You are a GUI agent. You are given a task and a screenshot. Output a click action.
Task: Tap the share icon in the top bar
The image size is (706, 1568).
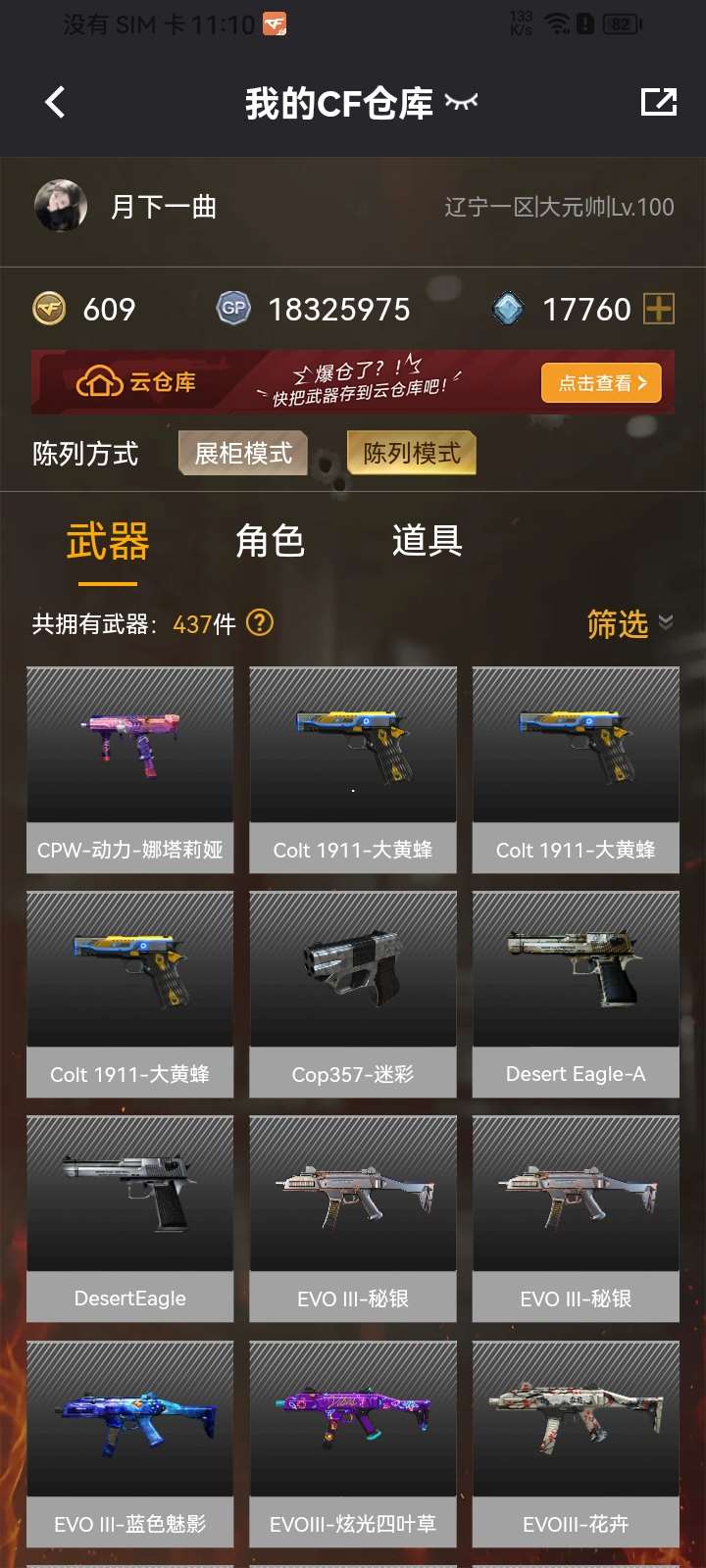click(x=658, y=101)
